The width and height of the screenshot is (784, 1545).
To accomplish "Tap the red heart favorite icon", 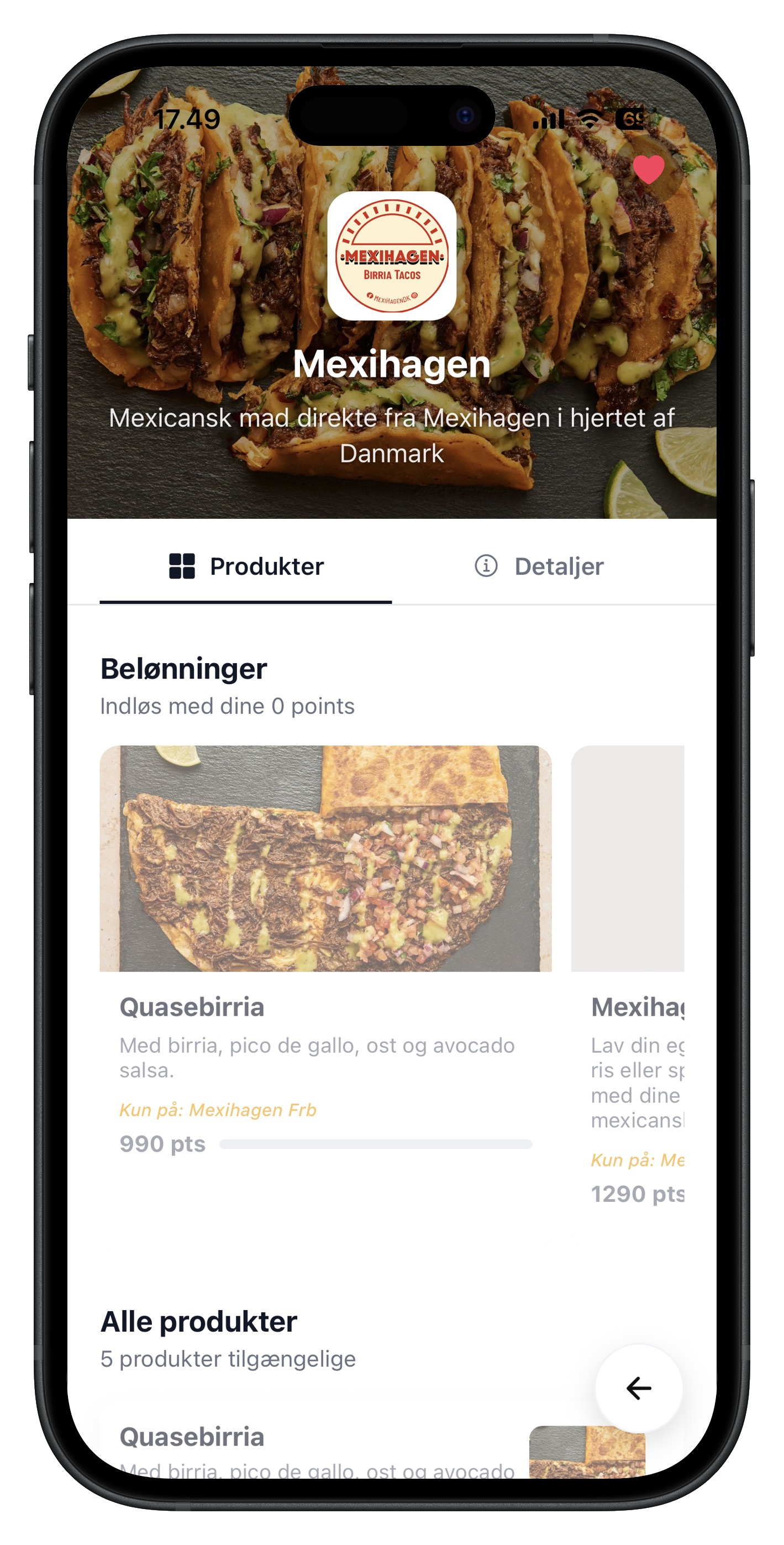I will tap(649, 169).
